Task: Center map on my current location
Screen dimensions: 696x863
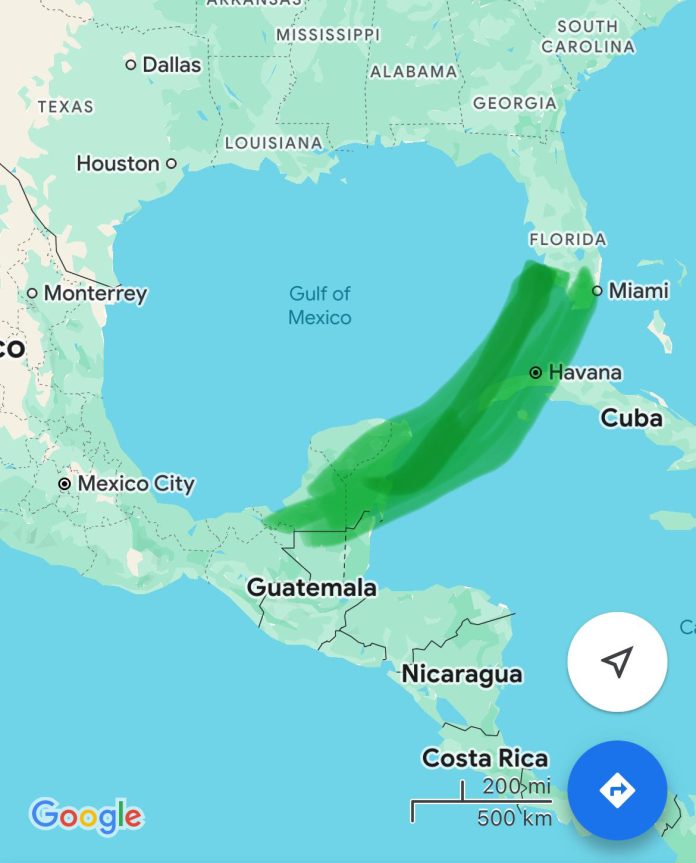Action: click(617, 661)
